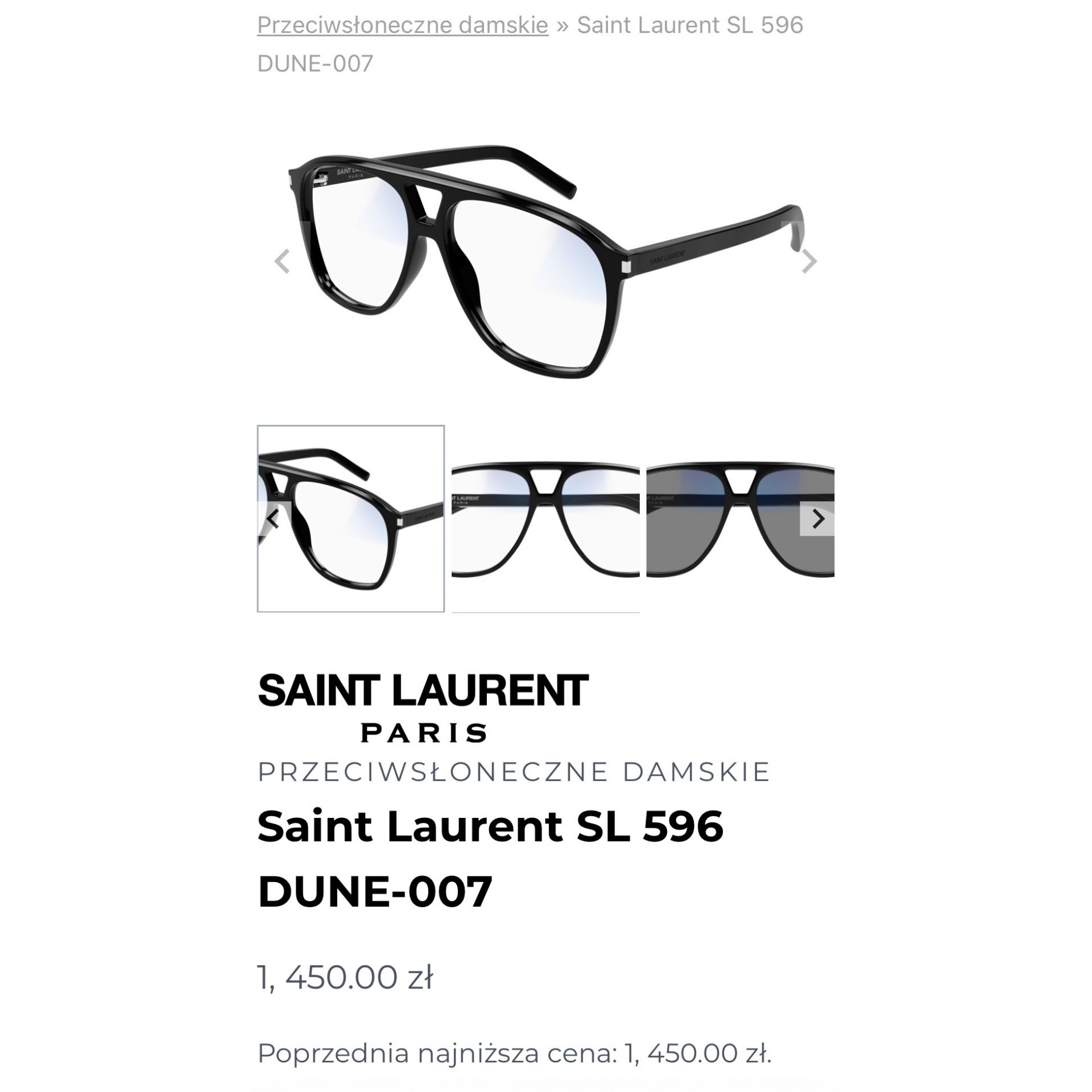
Task: Show the next main product image
Action: pyautogui.click(x=809, y=262)
